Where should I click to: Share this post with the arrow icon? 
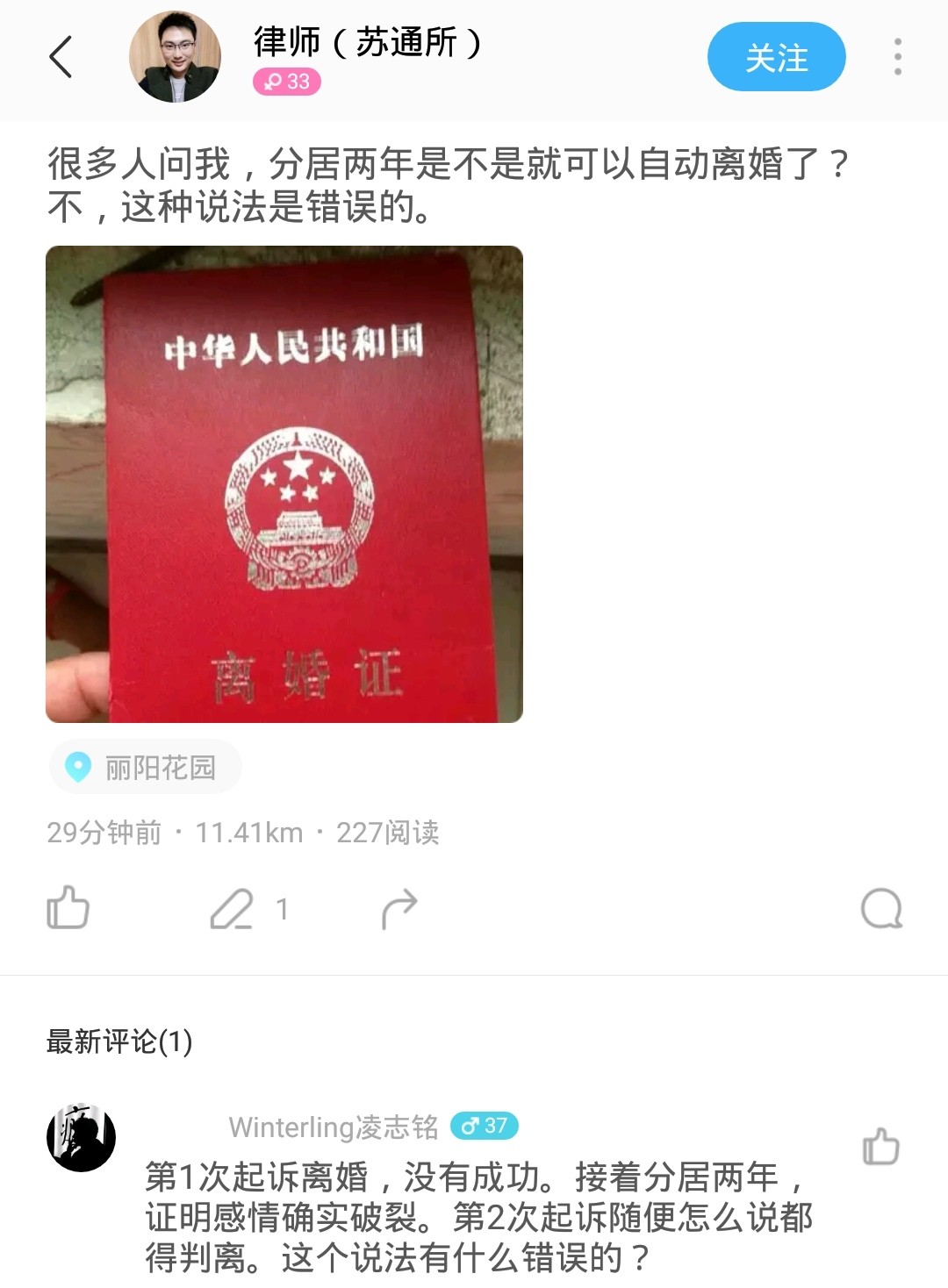point(399,909)
